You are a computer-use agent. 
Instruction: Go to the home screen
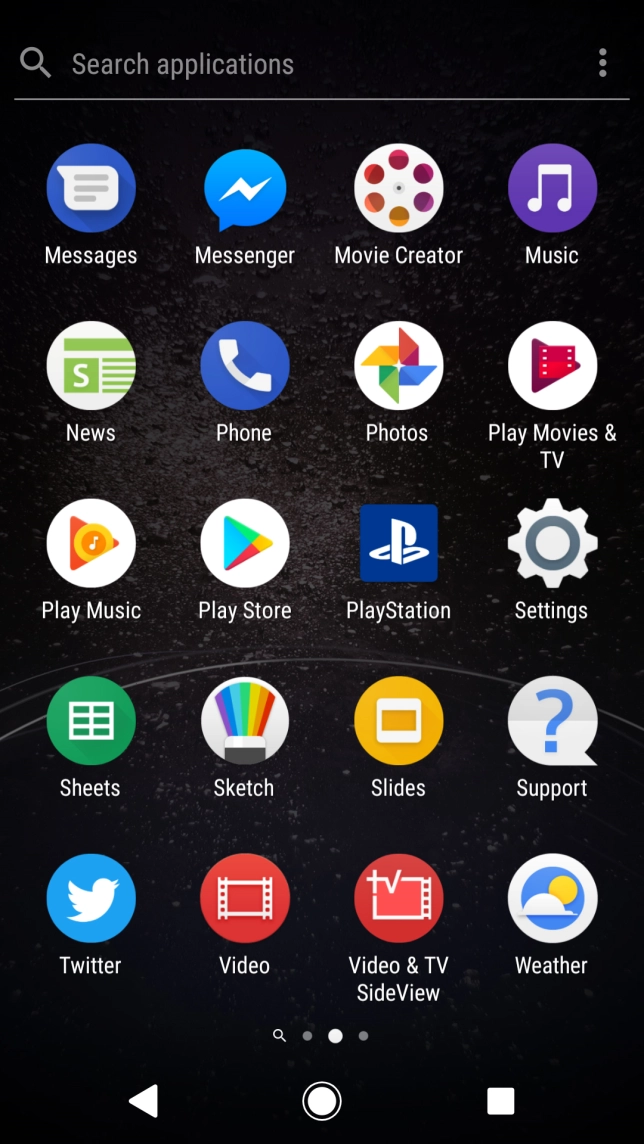[x=322, y=1101]
